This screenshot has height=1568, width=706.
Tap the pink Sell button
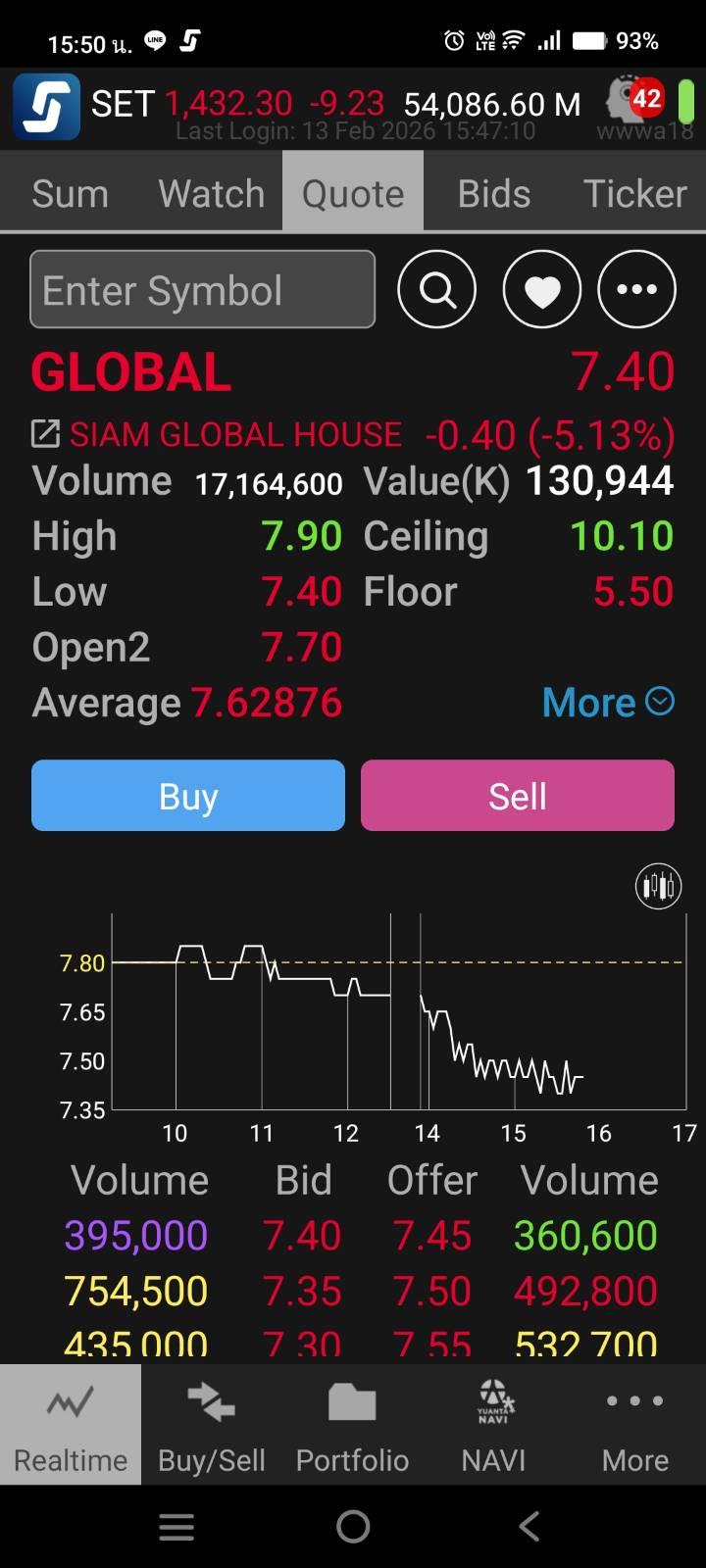pyautogui.click(x=518, y=796)
